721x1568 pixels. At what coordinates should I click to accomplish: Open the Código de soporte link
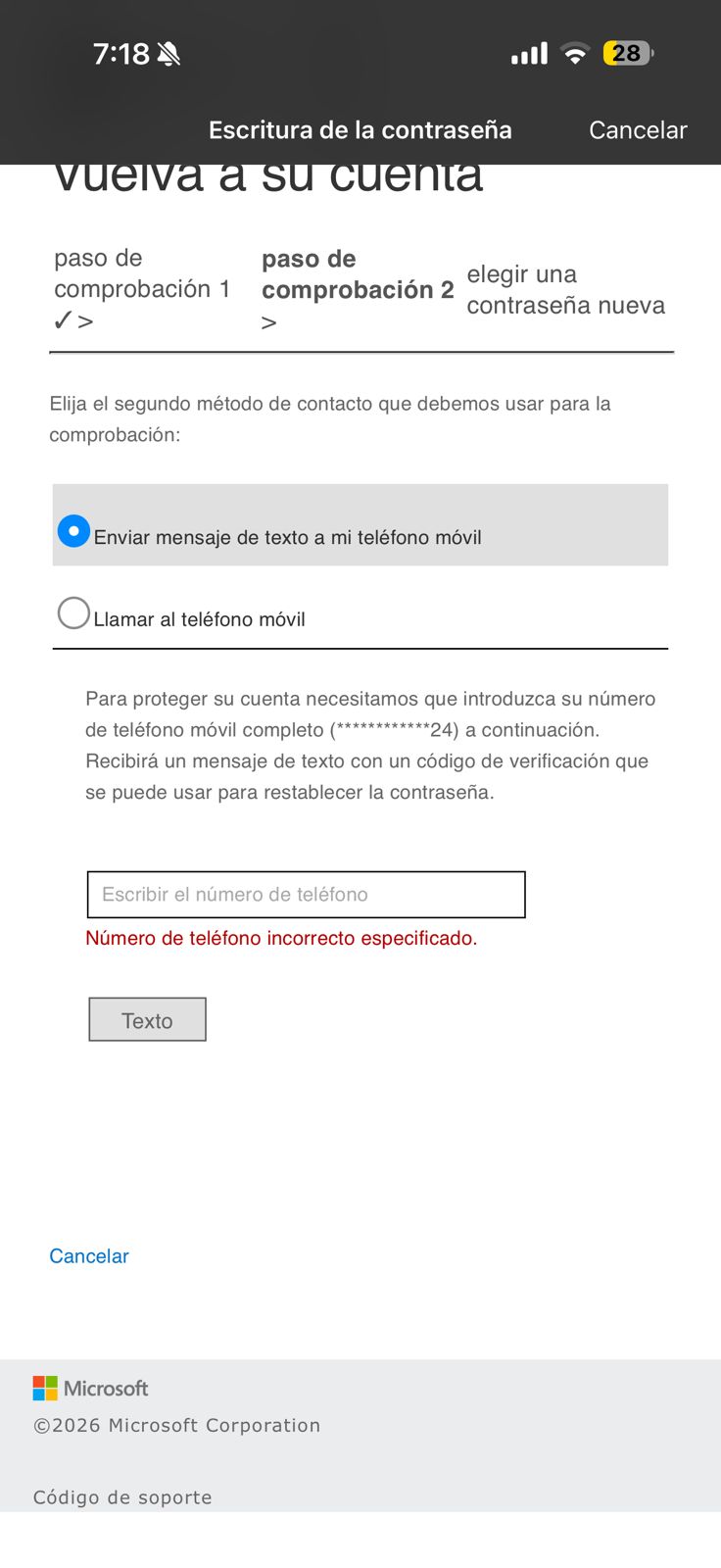pos(122,1497)
